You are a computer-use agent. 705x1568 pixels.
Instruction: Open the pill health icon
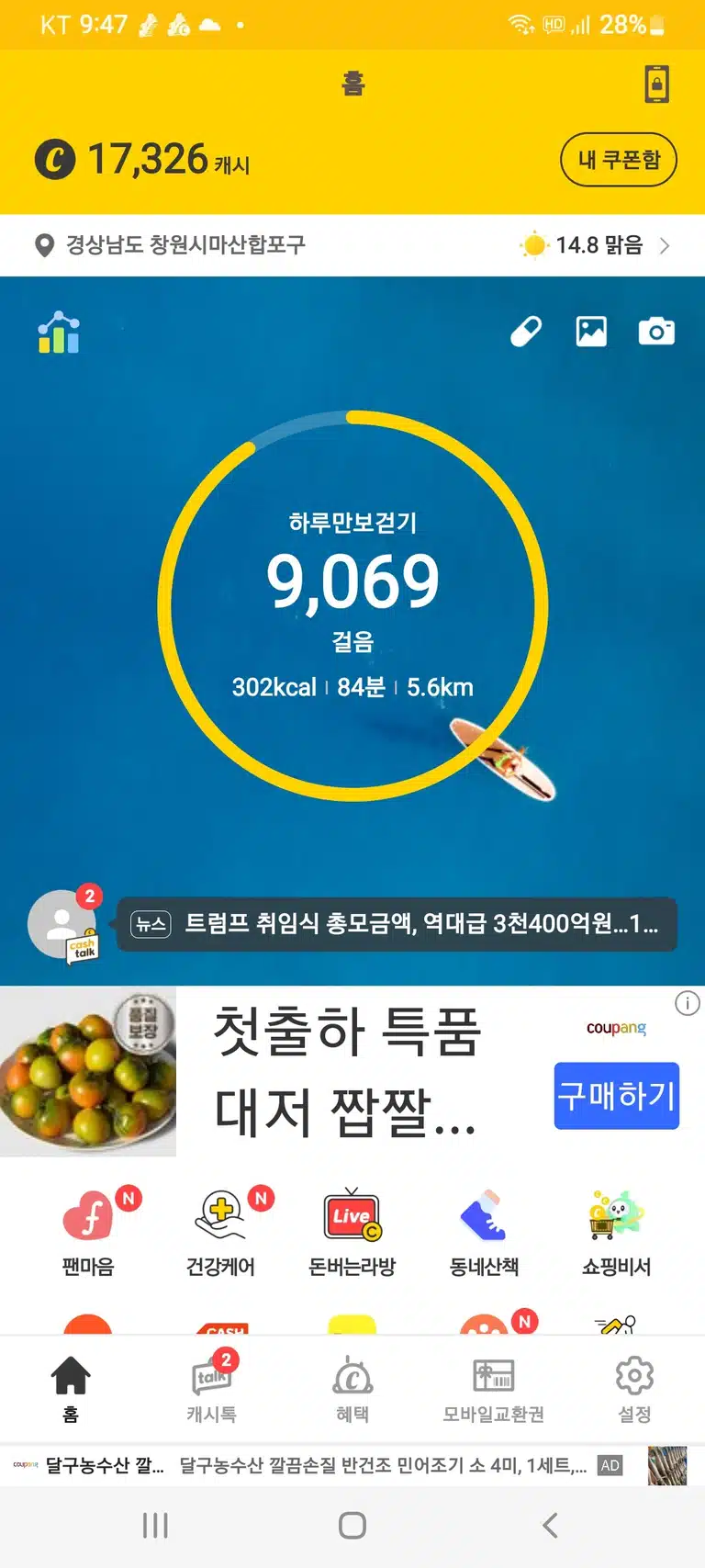(x=526, y=332)
